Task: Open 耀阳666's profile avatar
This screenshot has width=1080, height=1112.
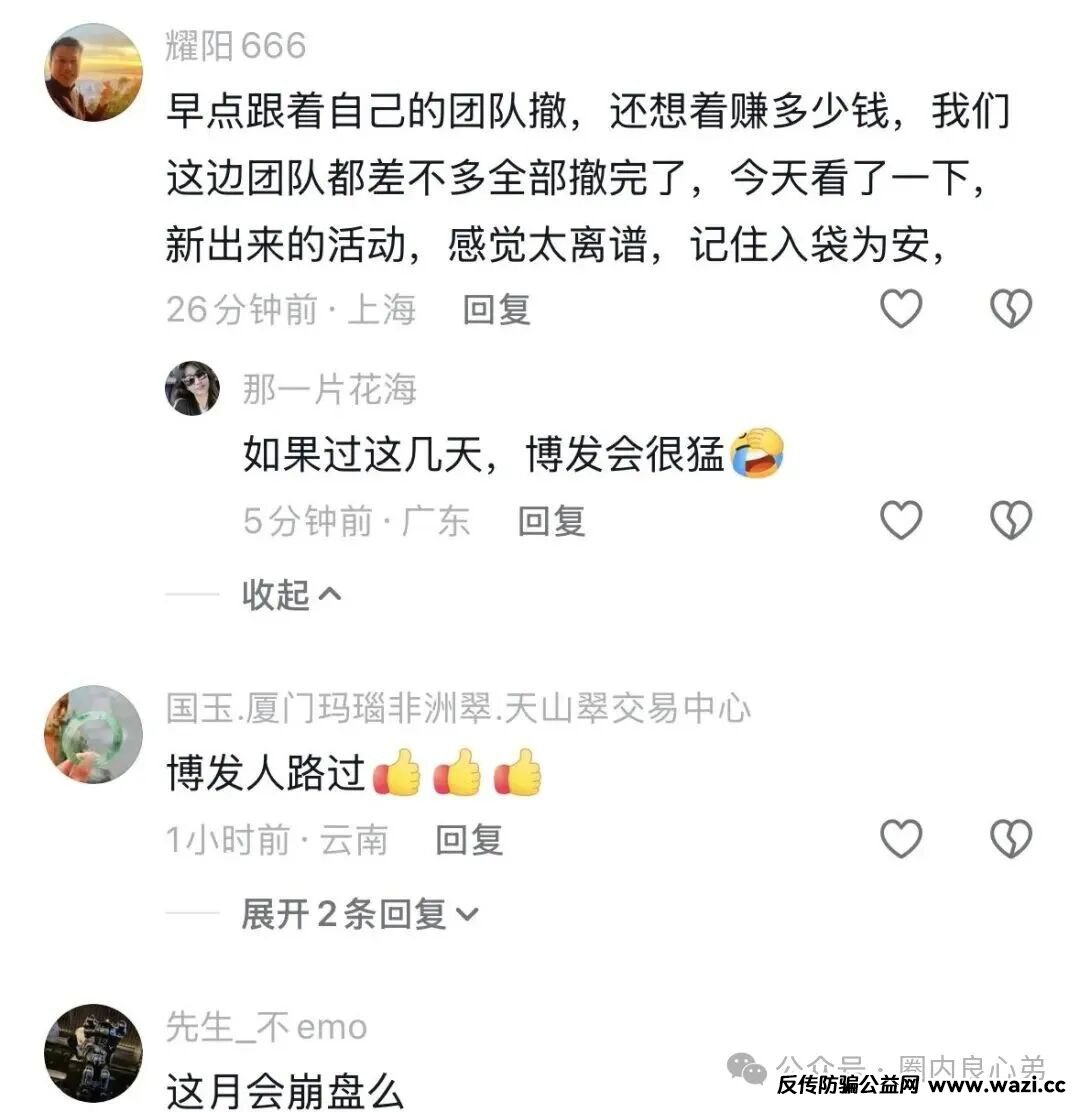Action: (x=94, y=72)
